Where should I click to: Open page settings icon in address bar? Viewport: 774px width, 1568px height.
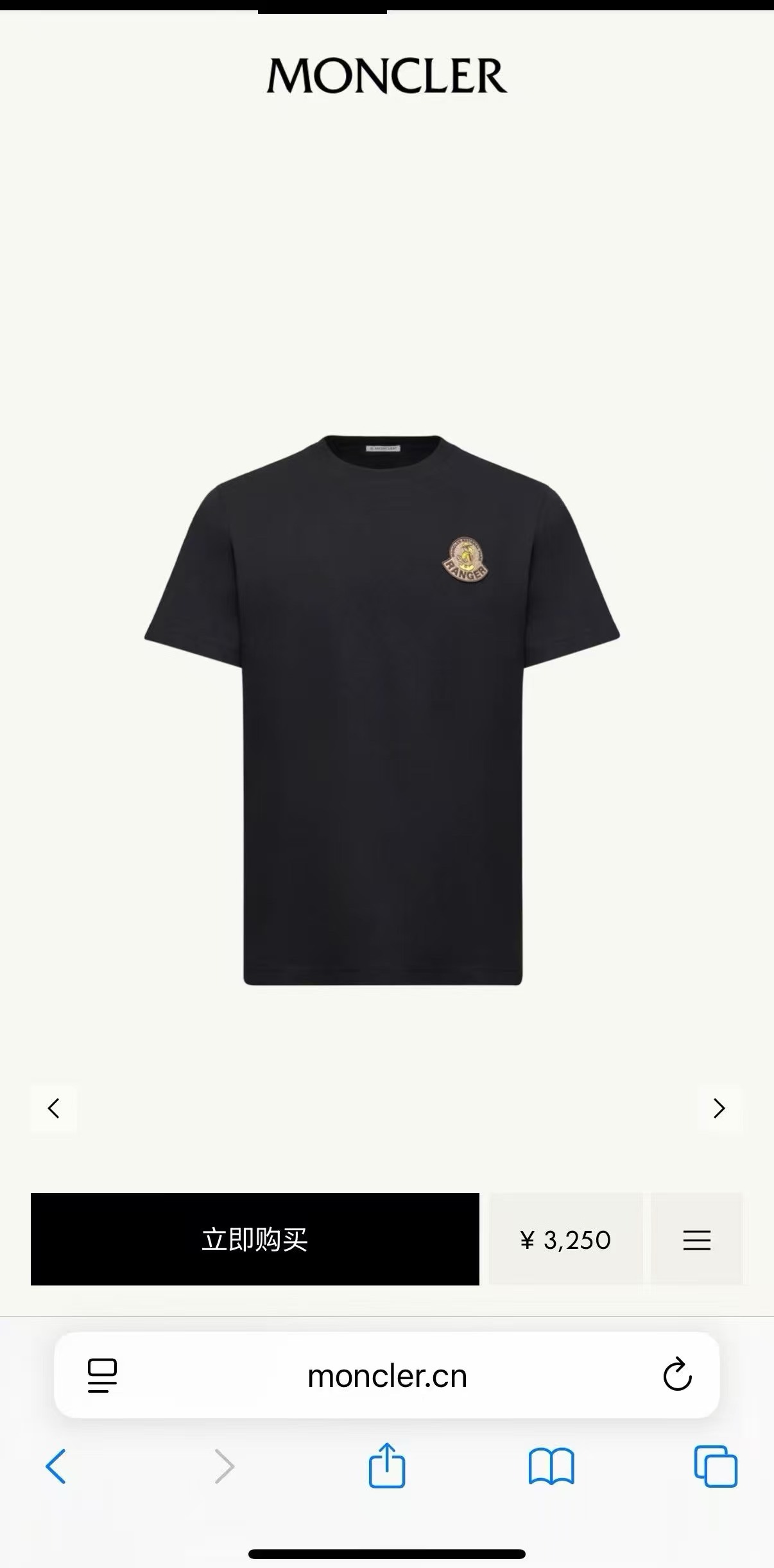point(102,1376)
